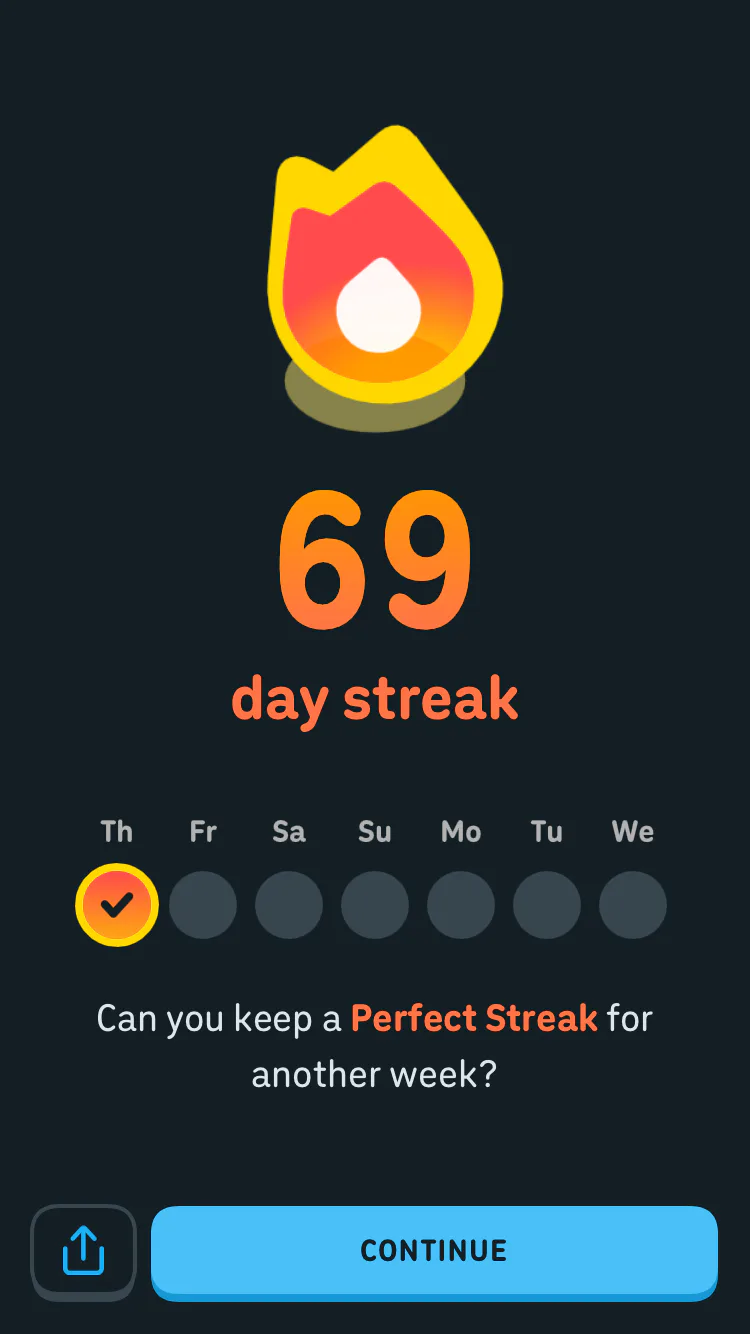Tap the Continue button
The width and height of the screenshot is (750, 1334).
[434, 1250]
